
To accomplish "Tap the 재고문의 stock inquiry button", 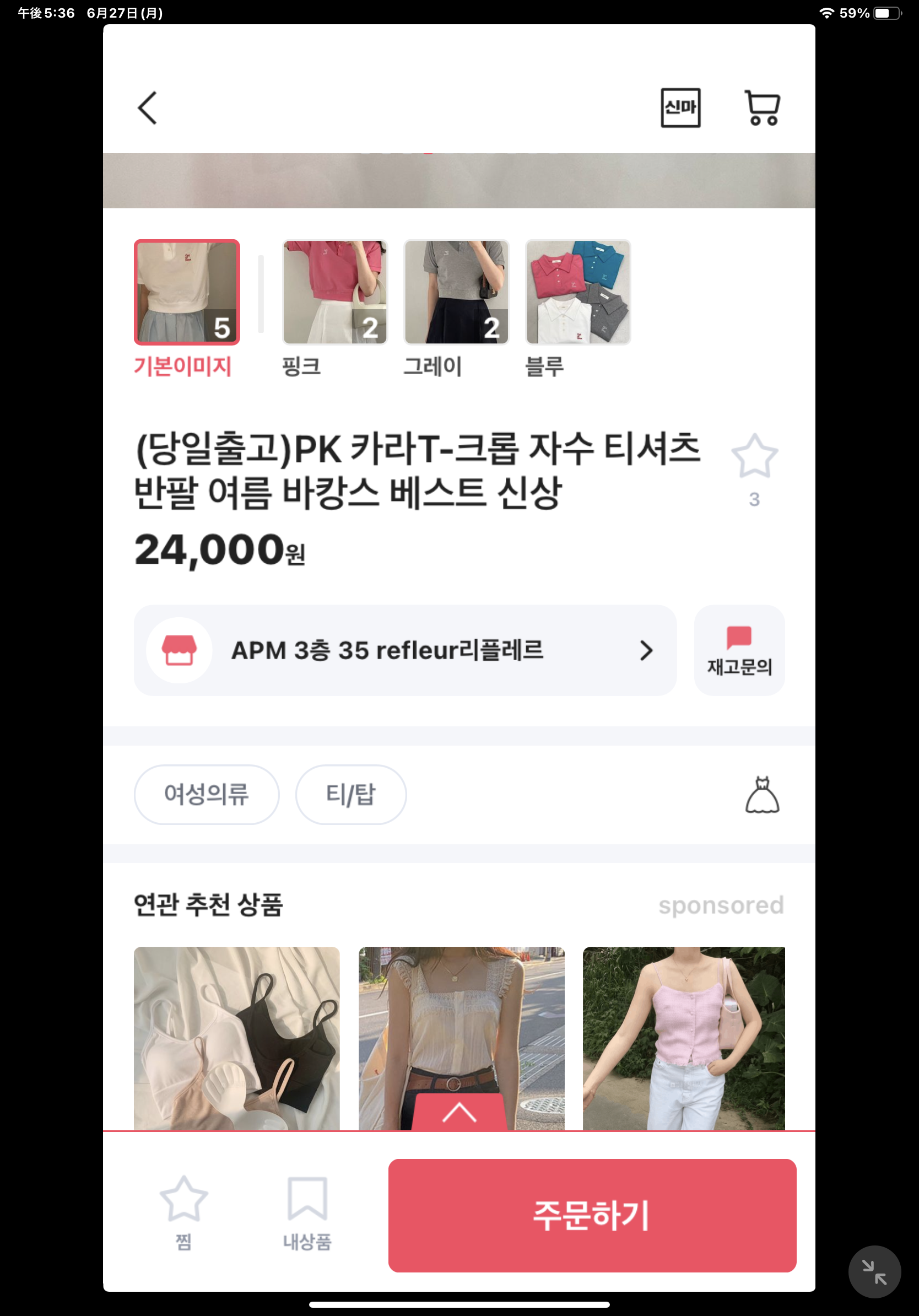I will coord(738,650).
